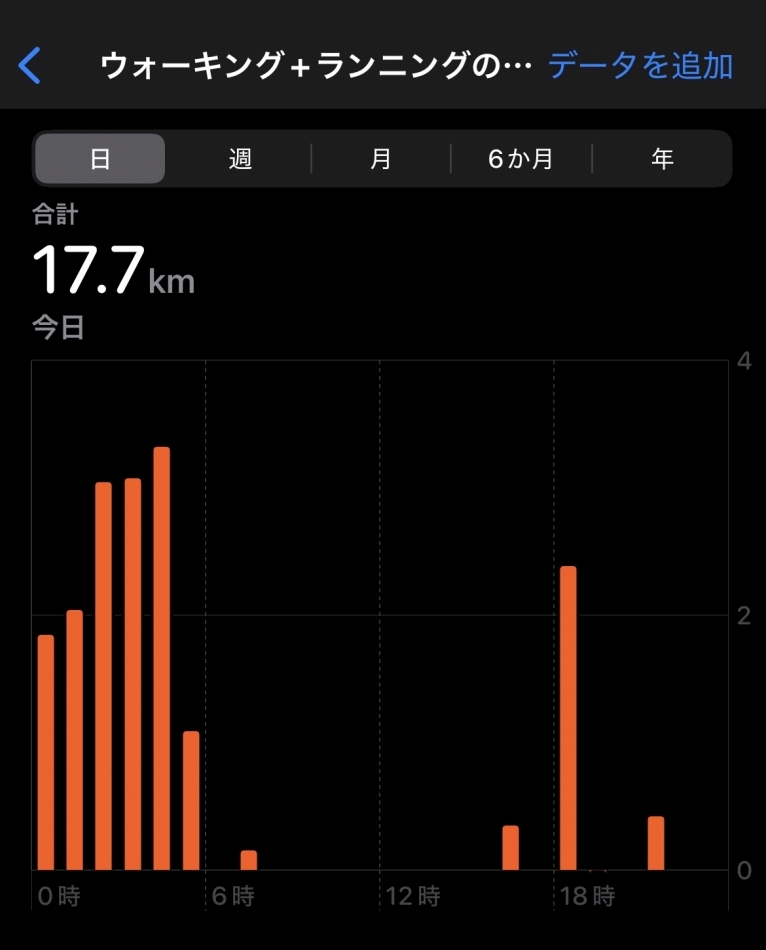
Task: Switch to the 年 yearly view
Action: click(662, 159)
